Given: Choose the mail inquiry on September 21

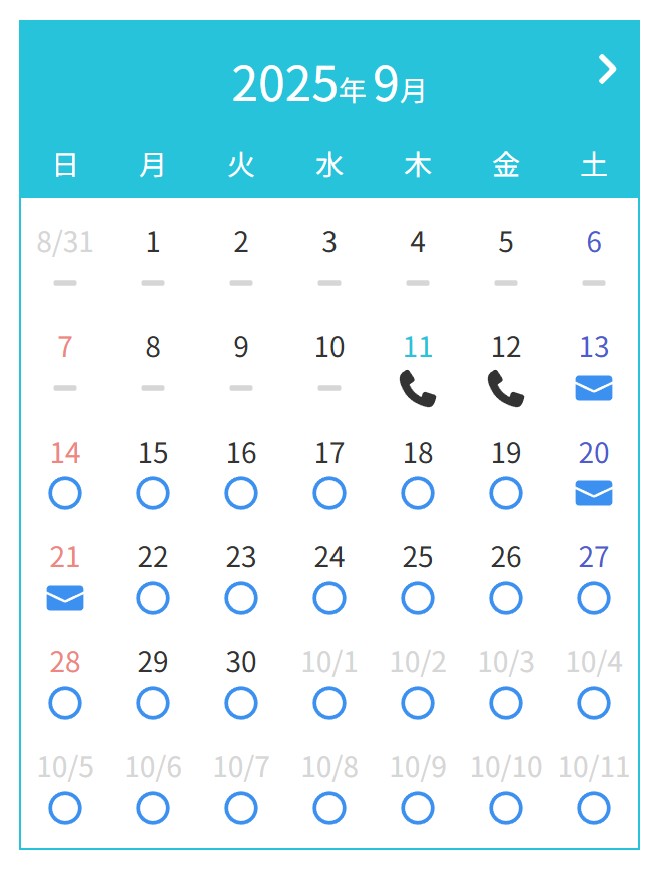Looking at the screenshot, I should 65,598.
